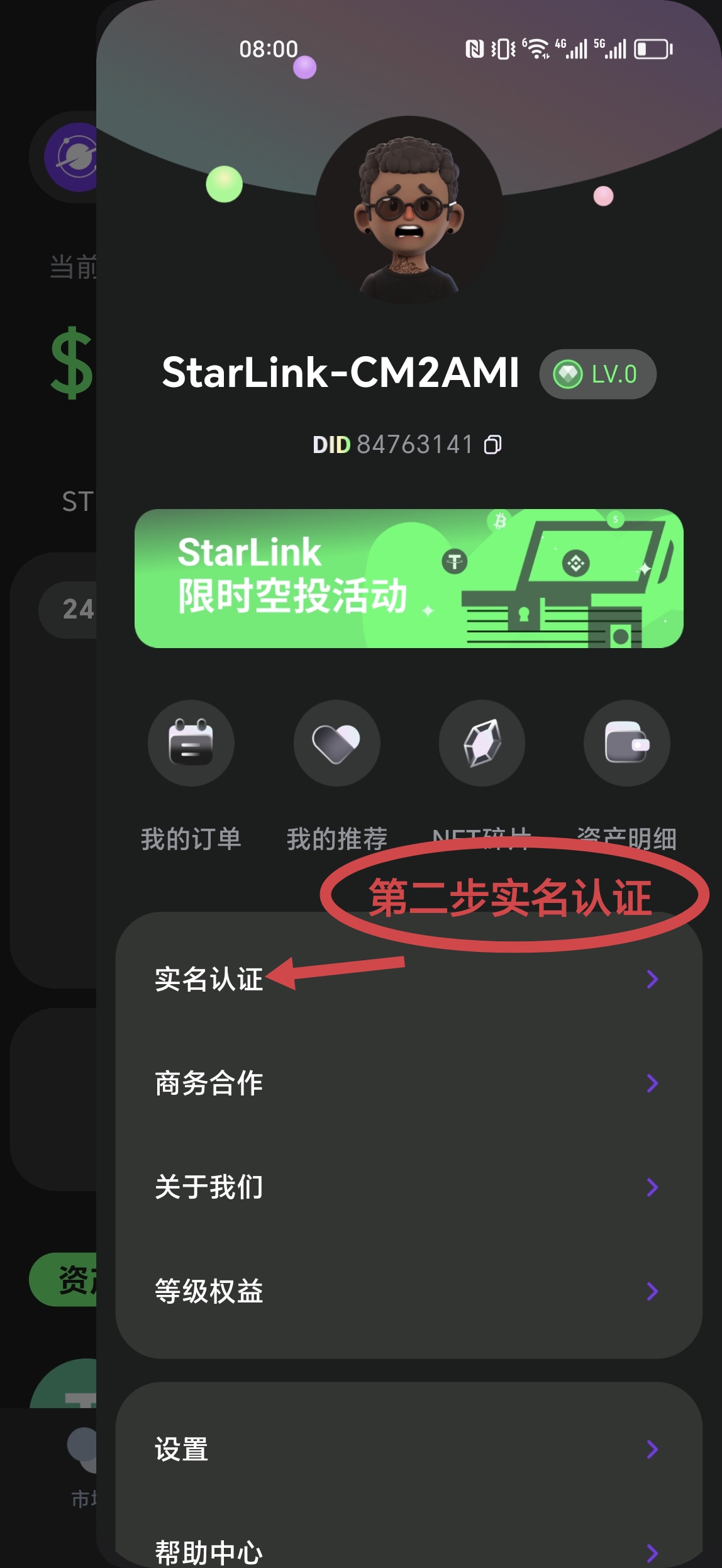Open 我的订单 orders shortcut
722x1568 pixels.
tap(191, 743)
